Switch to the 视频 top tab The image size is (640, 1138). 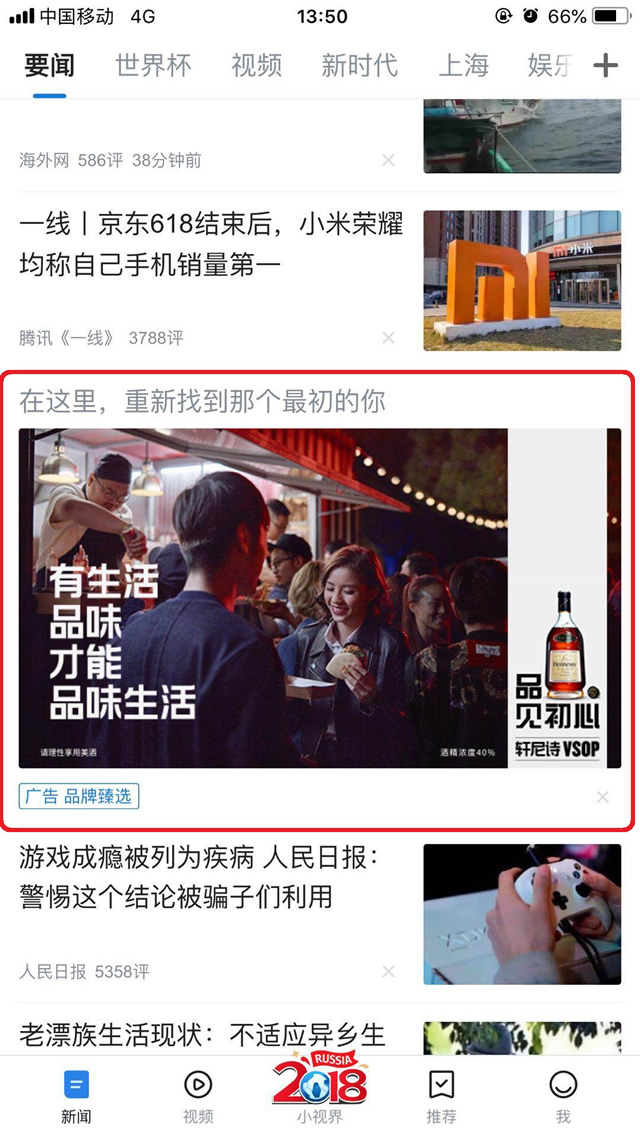pos(257,66)
